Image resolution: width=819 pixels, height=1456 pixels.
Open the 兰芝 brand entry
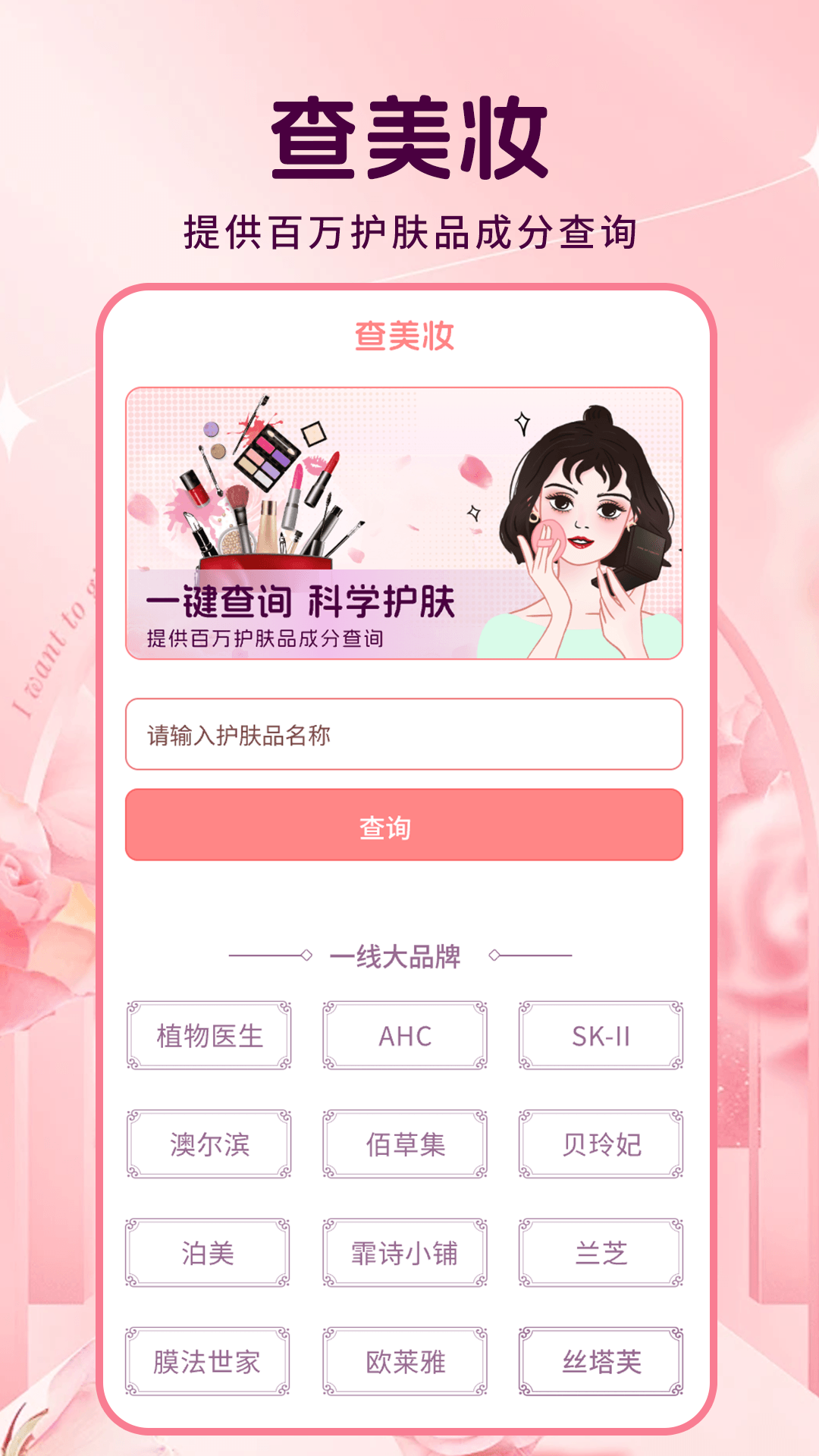pyautogui.click(x=599, y=1253)
